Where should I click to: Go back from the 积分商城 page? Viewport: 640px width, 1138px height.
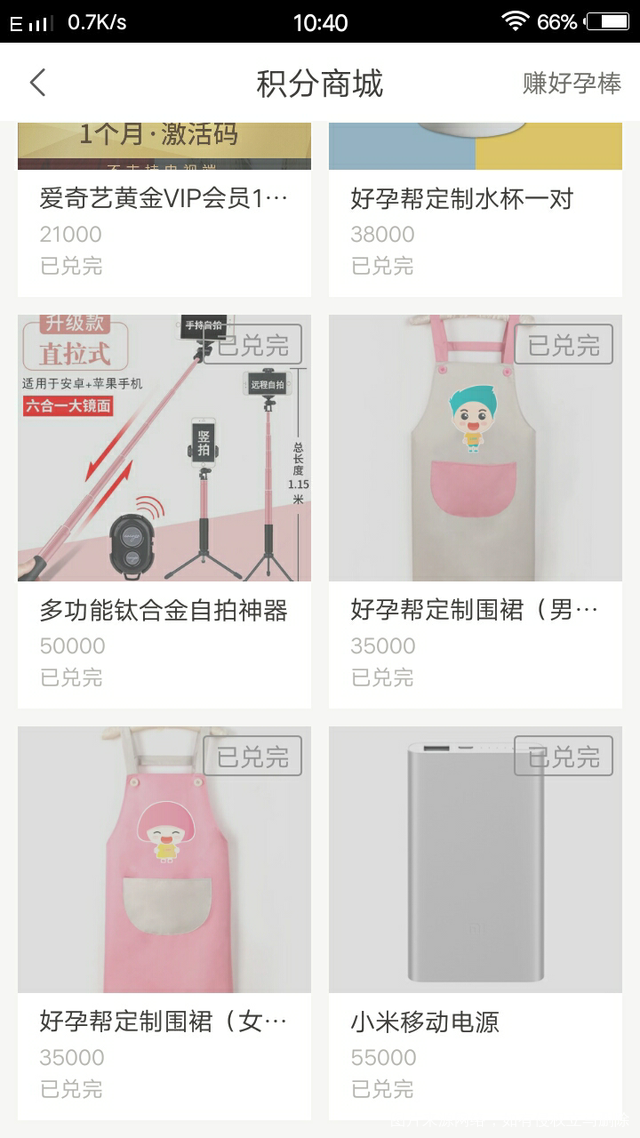(38, 82)
